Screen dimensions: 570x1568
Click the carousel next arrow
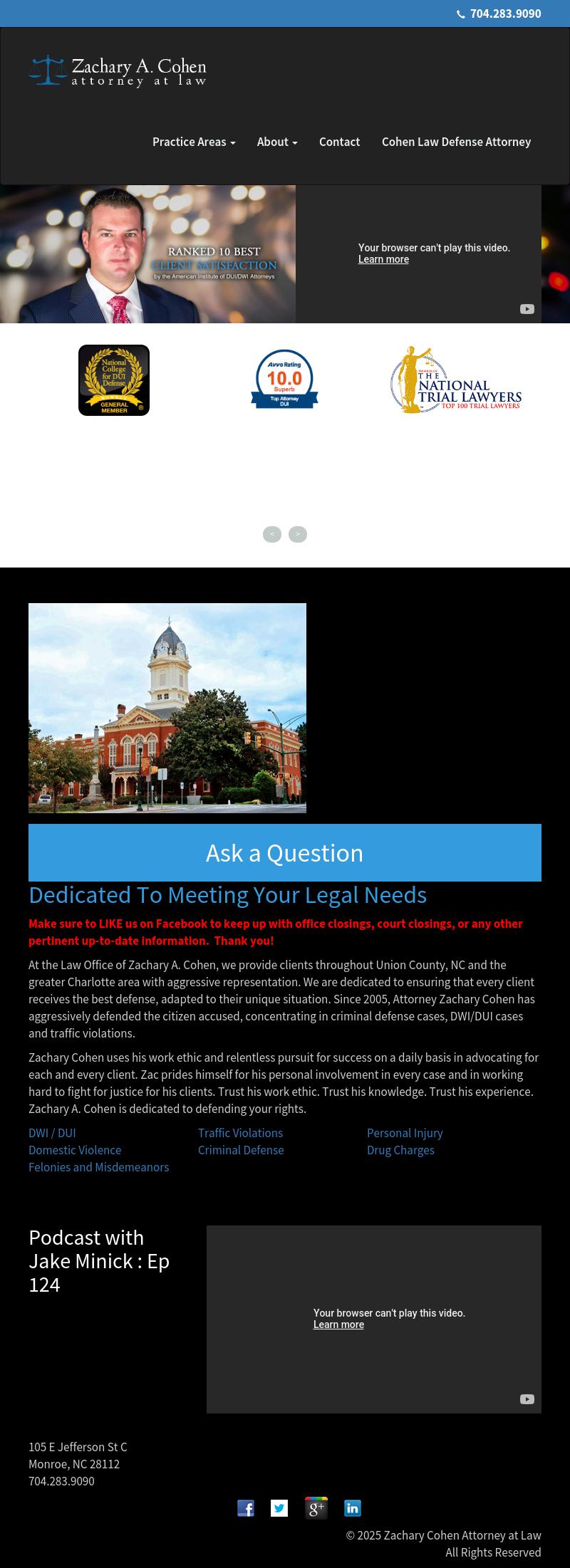click(x=297, y=534)
